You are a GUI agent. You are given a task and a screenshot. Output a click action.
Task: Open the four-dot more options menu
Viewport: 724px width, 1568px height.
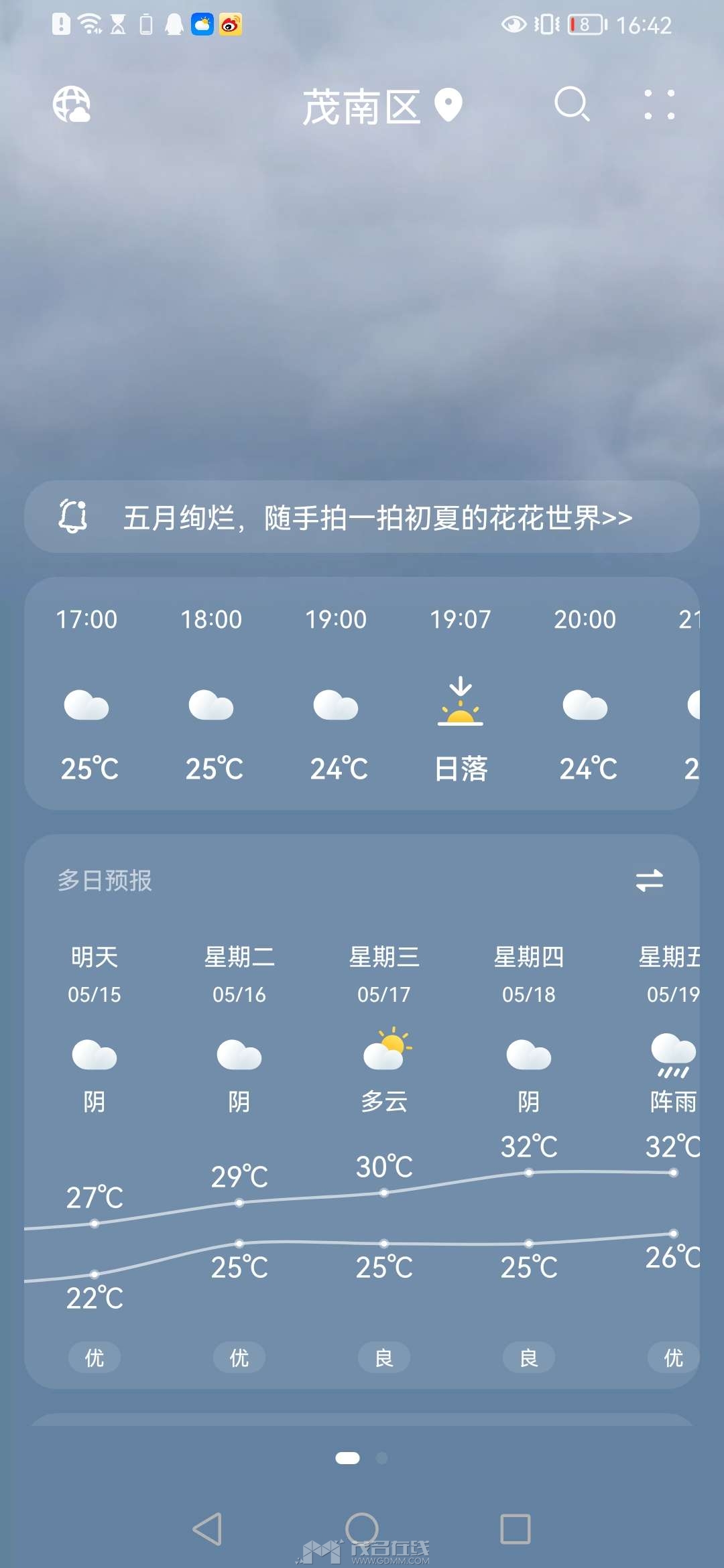point(660,105)
